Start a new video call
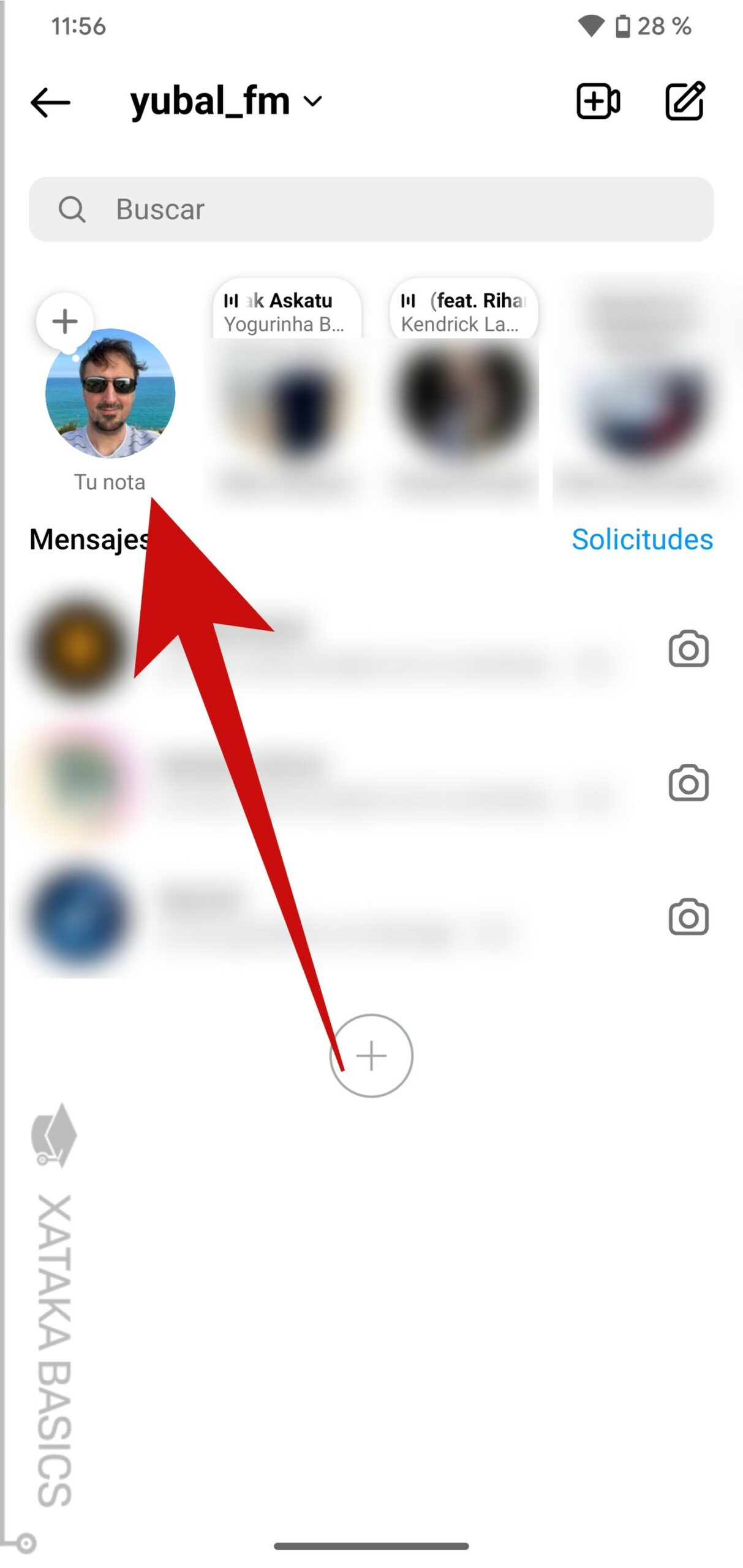This screenshot has height=1568, width=743. 597,101
